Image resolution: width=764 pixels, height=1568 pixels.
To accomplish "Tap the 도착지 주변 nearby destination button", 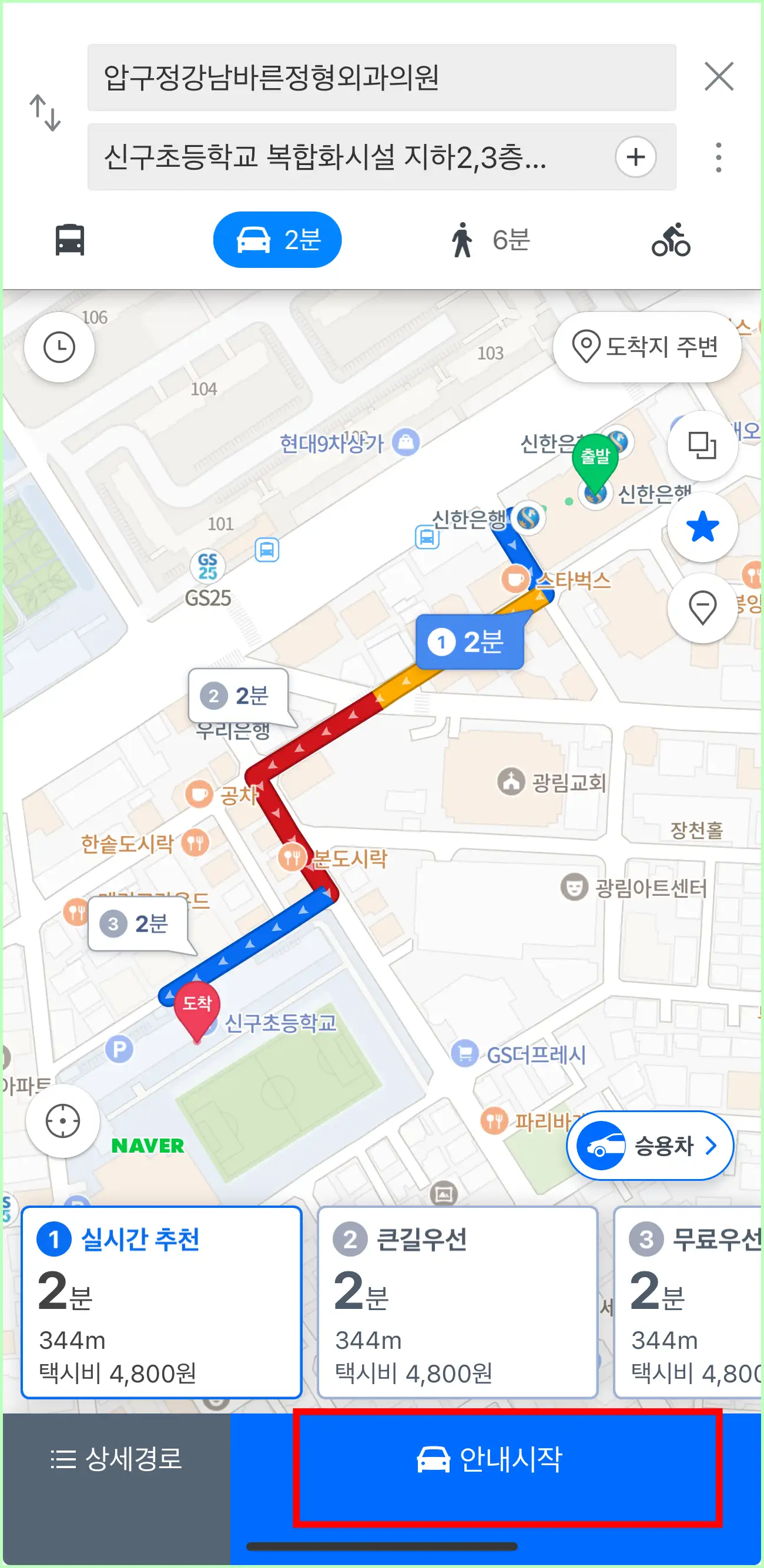I will tap(647, 347).
